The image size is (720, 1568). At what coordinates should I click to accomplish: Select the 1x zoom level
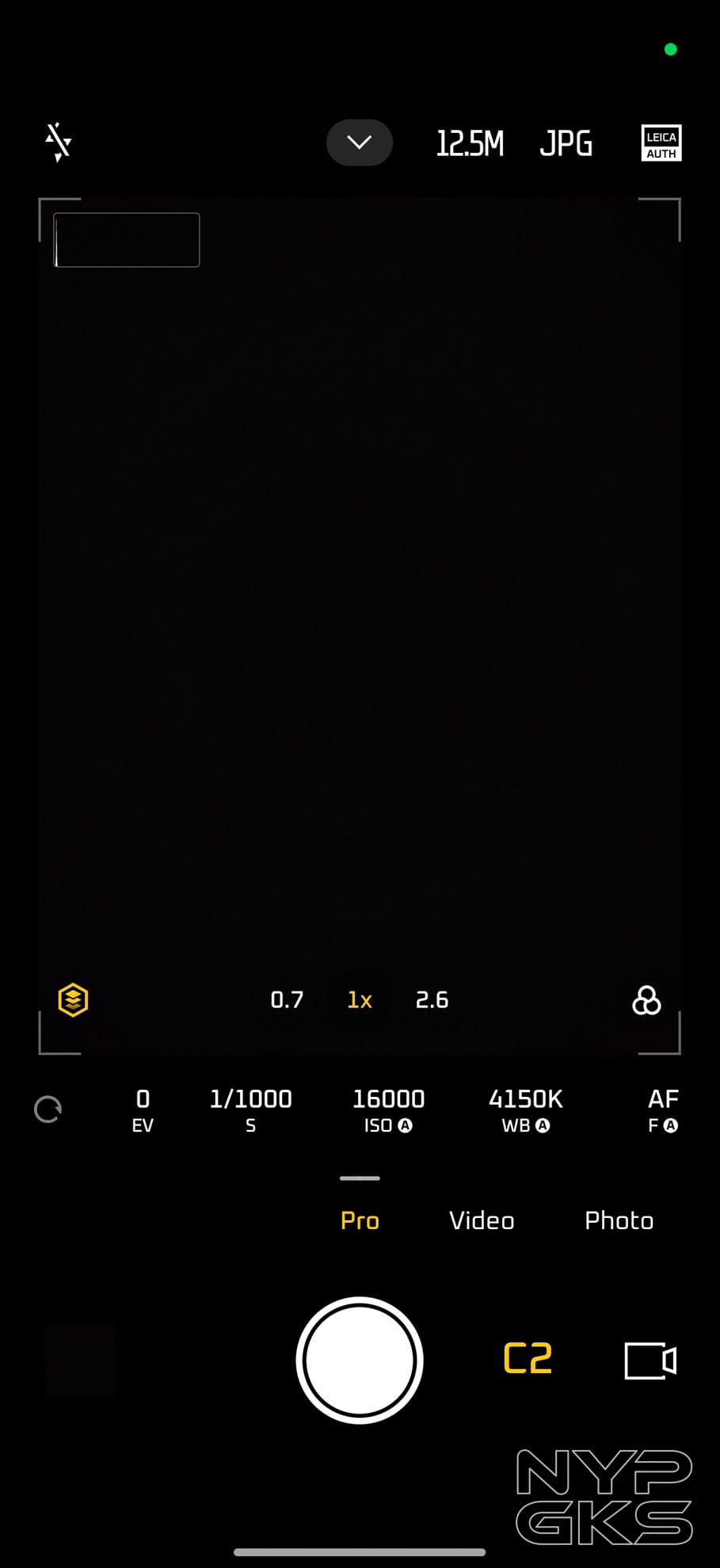[359, 999]
